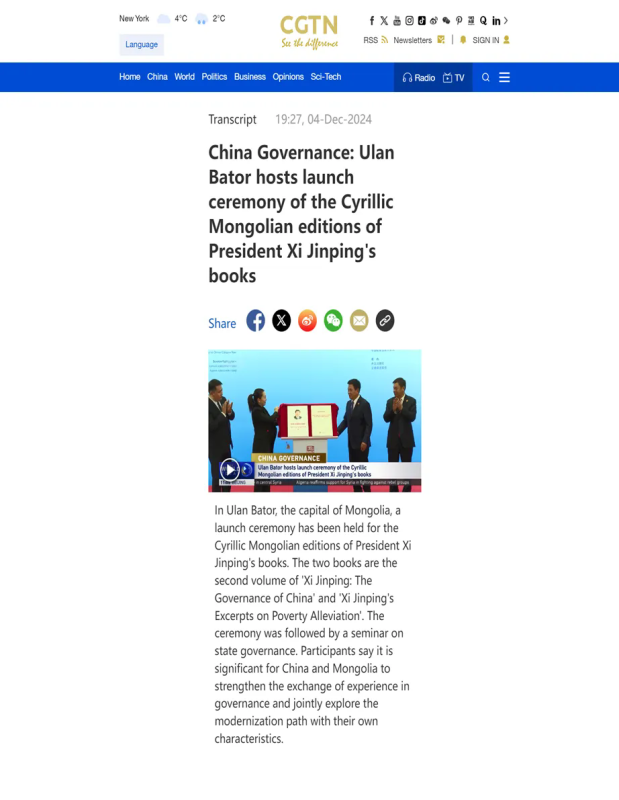The image size is (619, 800).
Task: Go to the China section
Action: (x=157, y=77)
